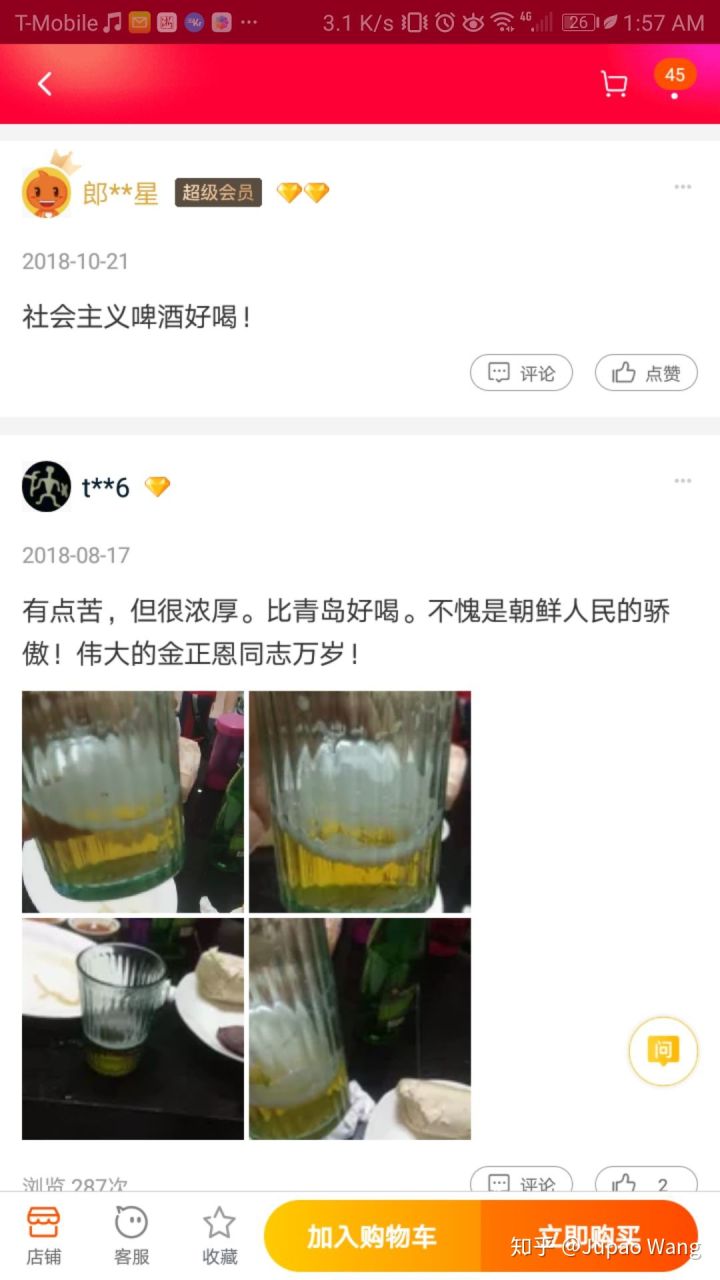Go back using the top-left arrow

[44, 84]
